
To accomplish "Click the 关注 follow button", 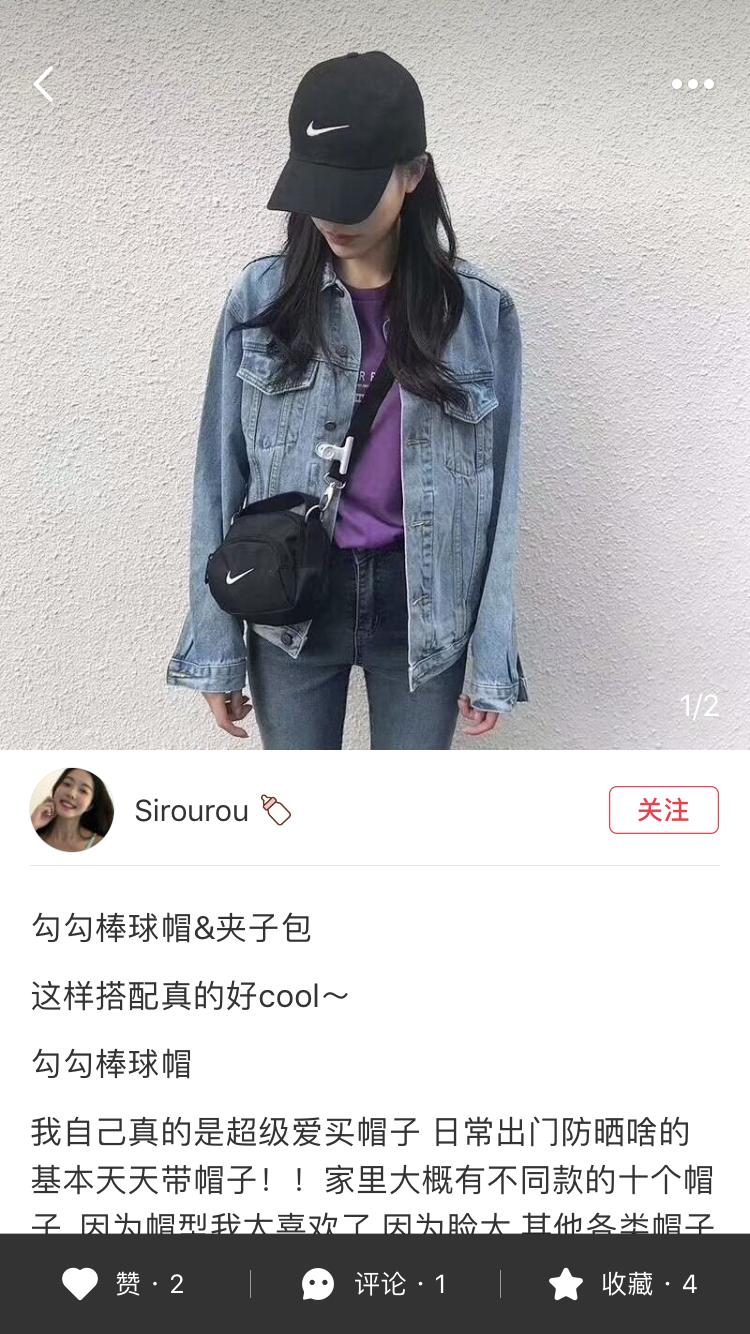I will pos(664,810).
